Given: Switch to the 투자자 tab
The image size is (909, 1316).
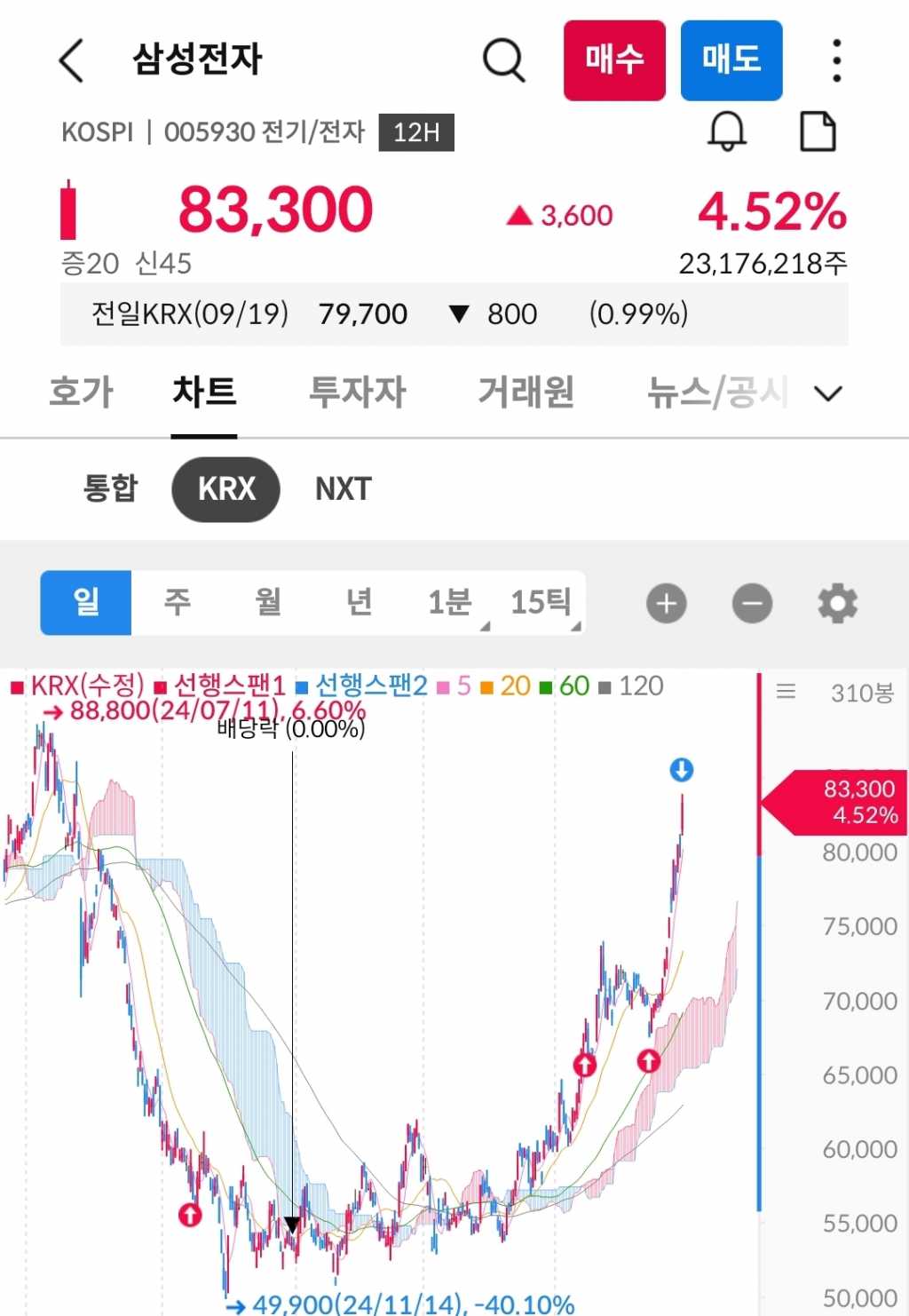Looking at the screenshot, I should pos(357,392).
